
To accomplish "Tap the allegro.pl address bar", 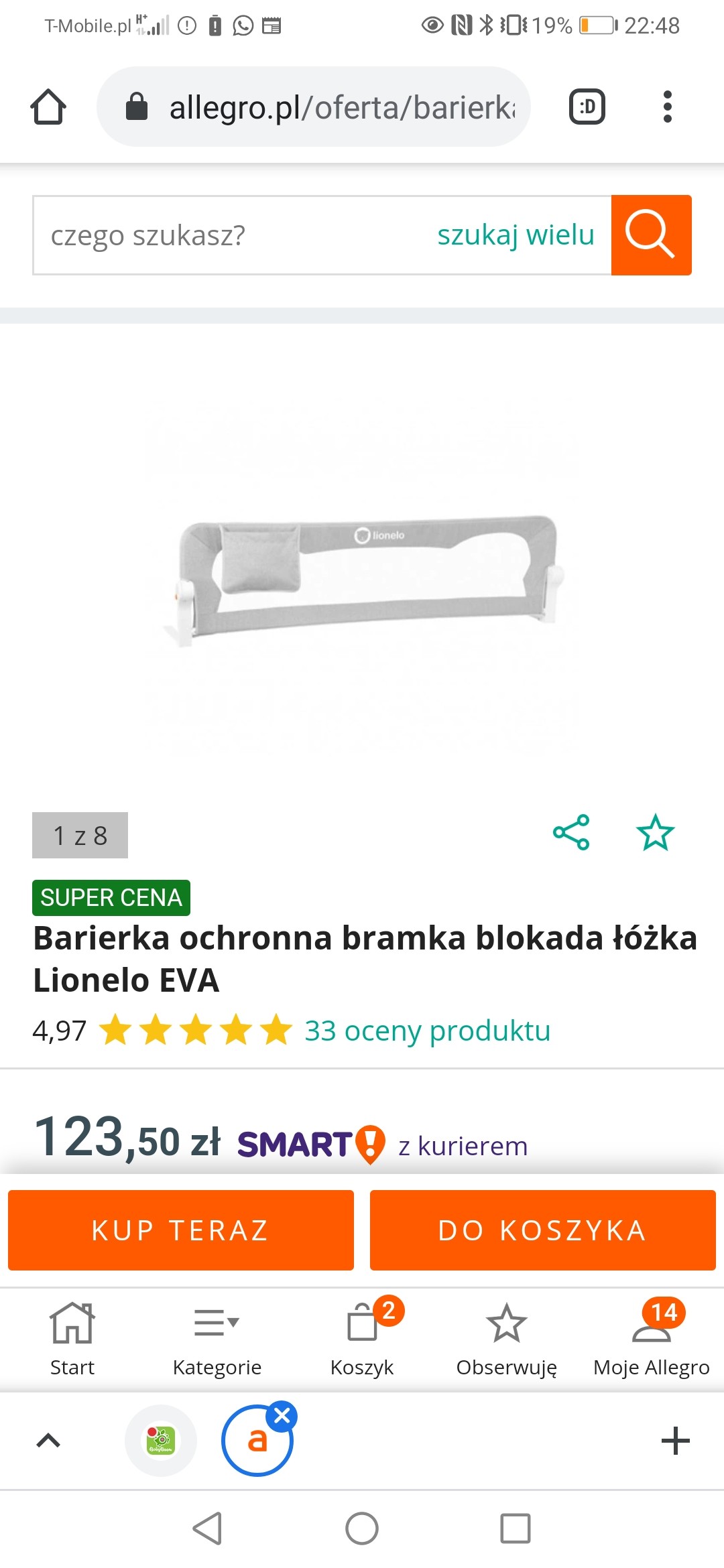I will click(x=314, y=107).
